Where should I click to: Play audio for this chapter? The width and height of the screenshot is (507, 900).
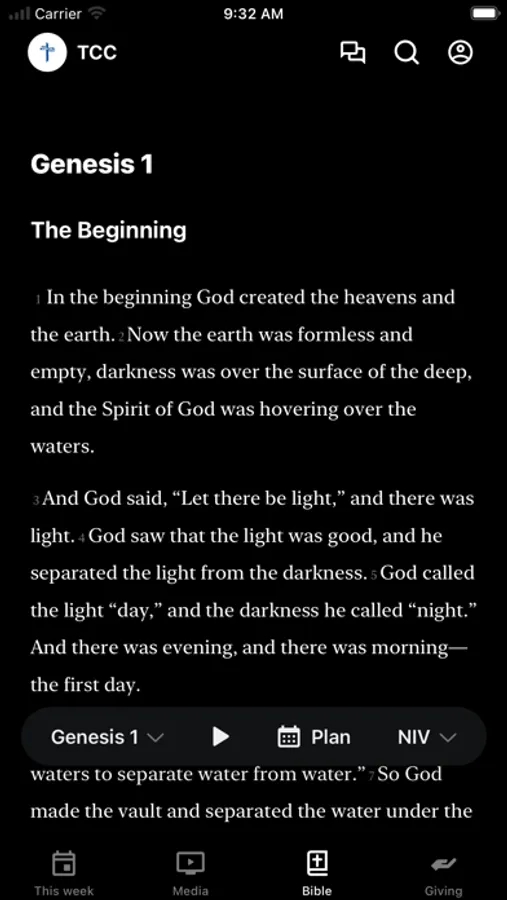[220, 737]
